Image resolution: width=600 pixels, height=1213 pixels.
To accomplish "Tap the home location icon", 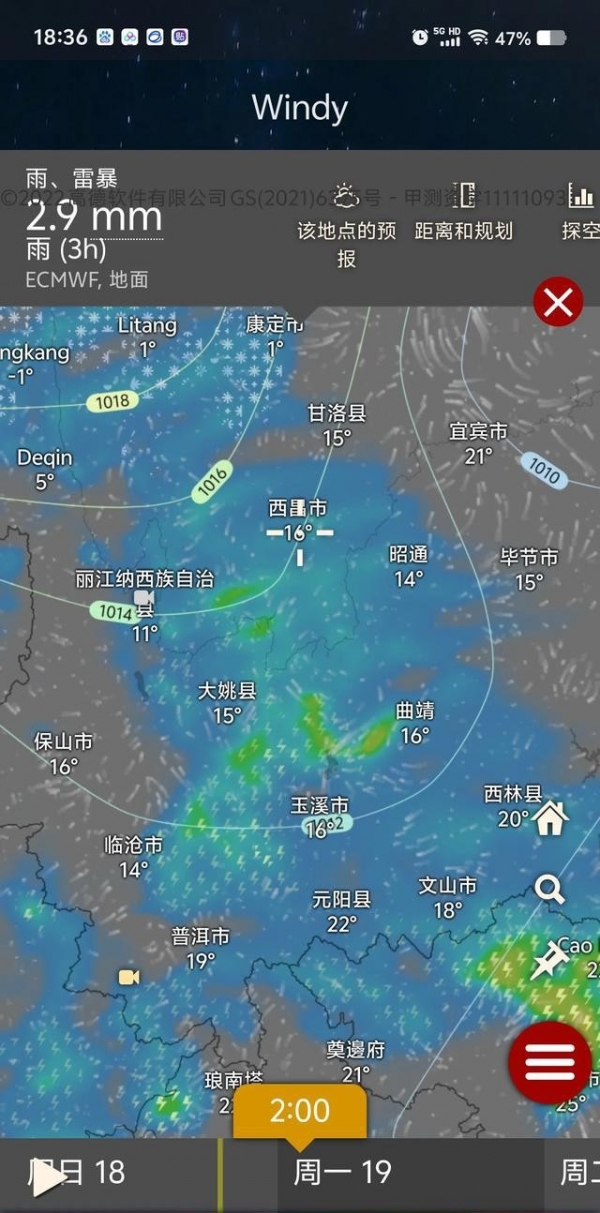I will click(x=550, y=819).
